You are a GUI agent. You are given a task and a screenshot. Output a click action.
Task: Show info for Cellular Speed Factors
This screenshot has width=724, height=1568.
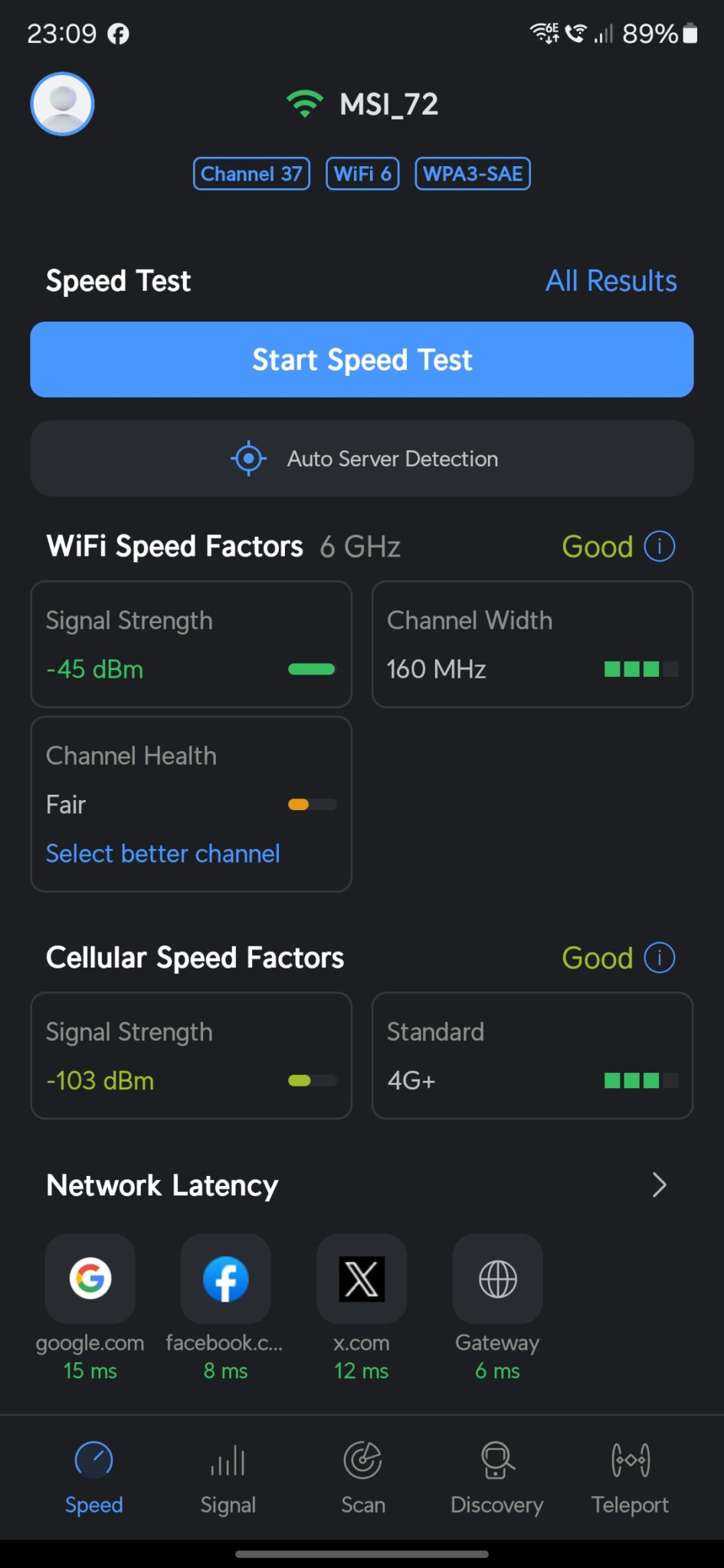[660, 958]
